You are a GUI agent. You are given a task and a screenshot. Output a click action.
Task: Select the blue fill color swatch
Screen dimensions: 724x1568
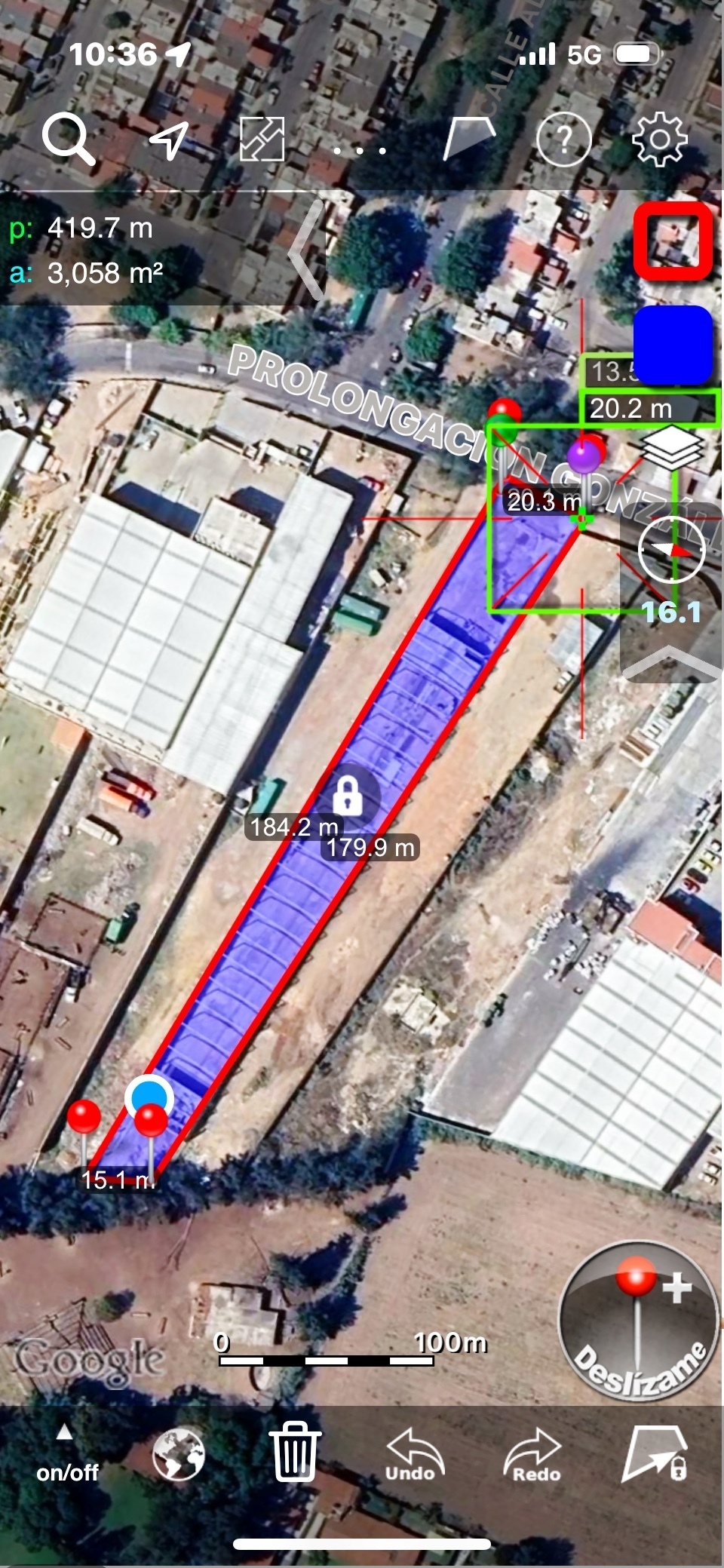pyautogui.click(x=673, y=345)
